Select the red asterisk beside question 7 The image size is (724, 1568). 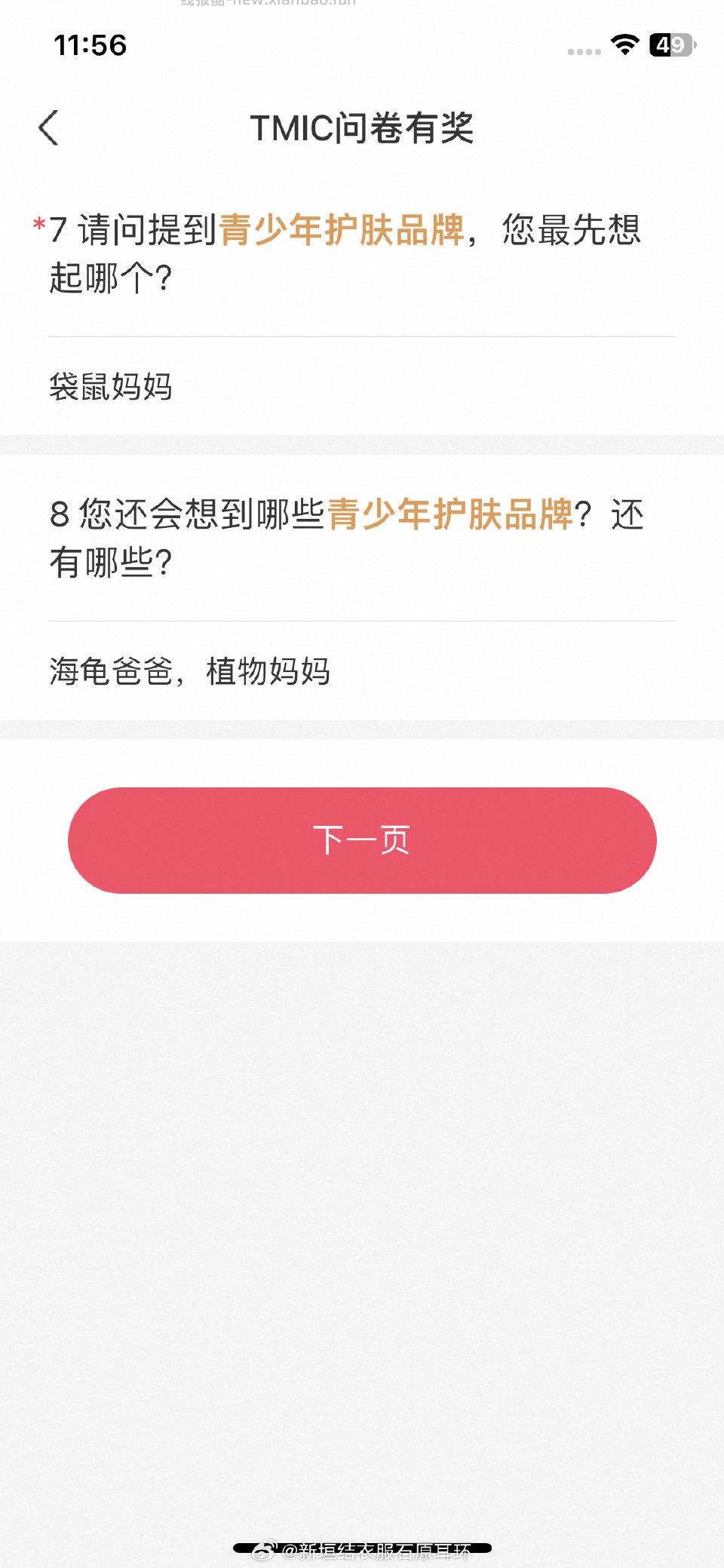point(38,223)
